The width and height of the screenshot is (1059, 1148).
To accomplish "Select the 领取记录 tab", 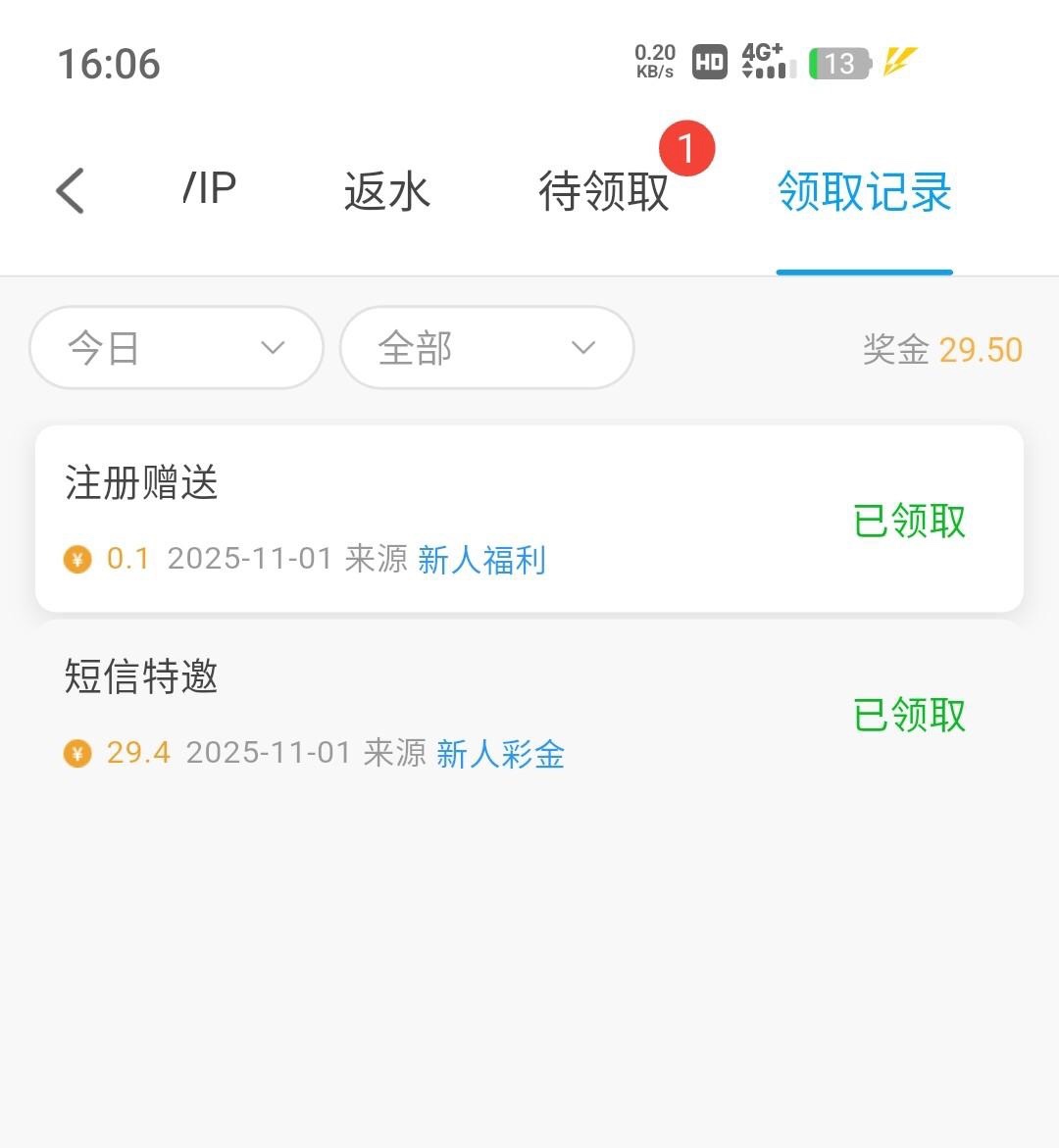I will tap(864, 191).
